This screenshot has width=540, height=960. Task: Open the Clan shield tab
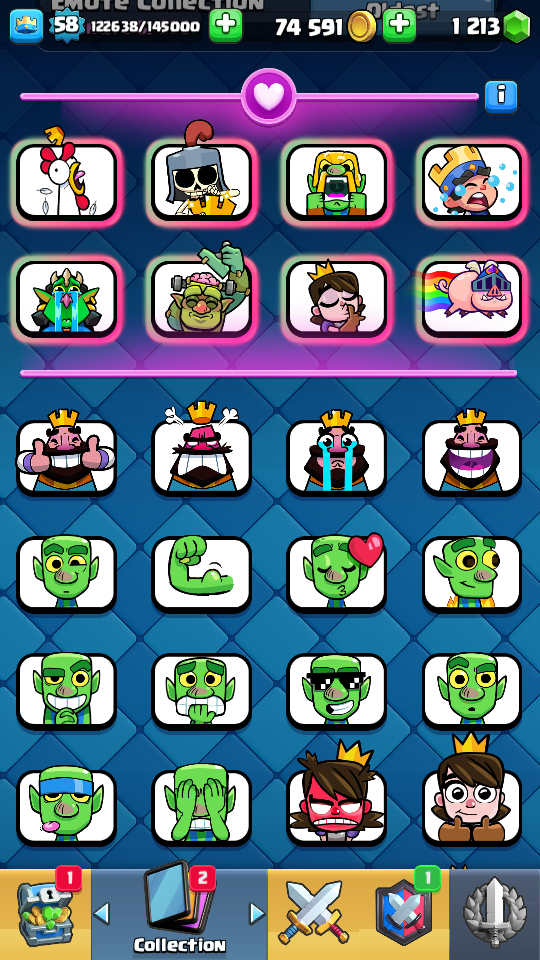click(x=403, y=913)
